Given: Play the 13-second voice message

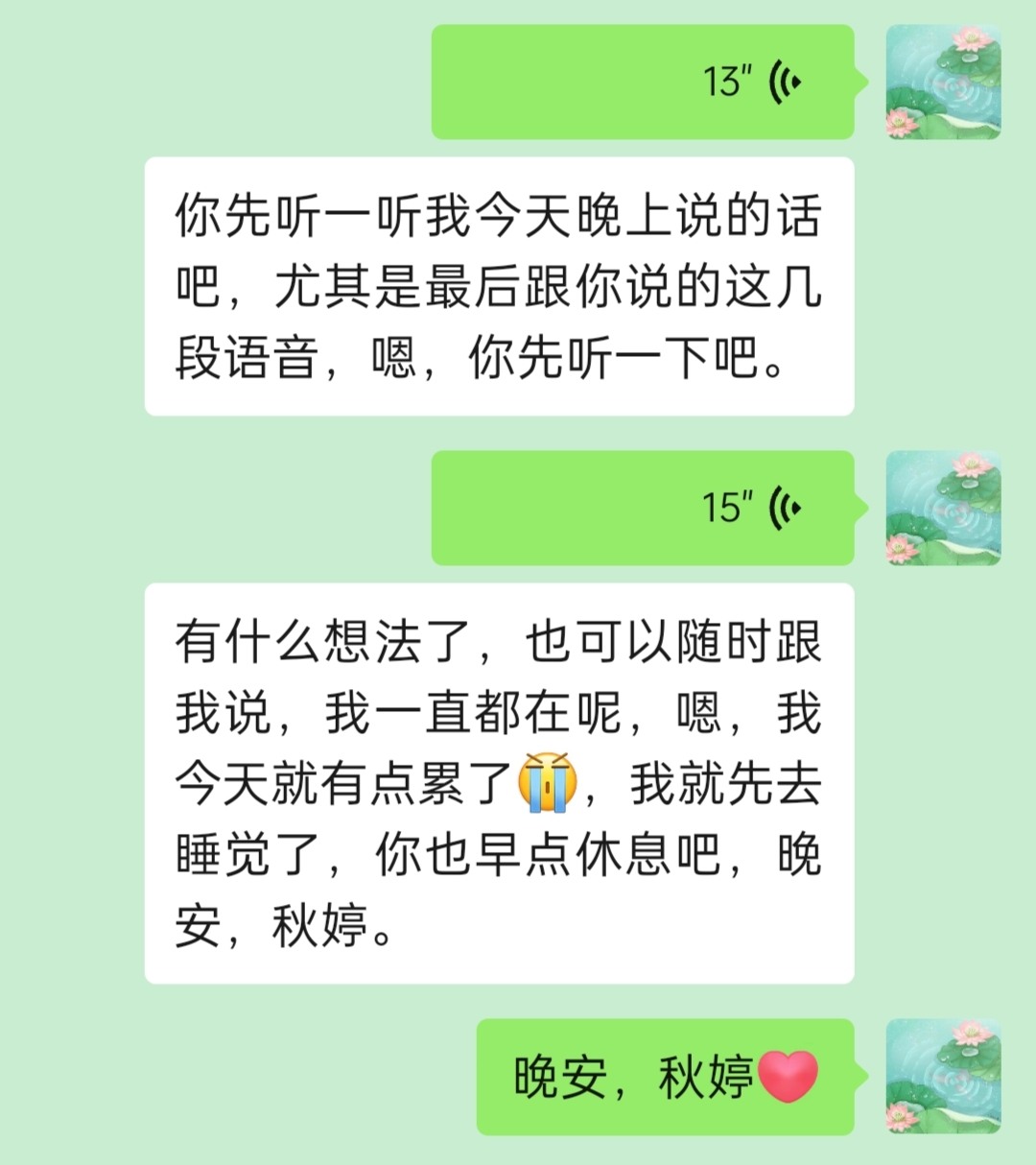Looking at the screenshot, I should [x=643, y=83].
